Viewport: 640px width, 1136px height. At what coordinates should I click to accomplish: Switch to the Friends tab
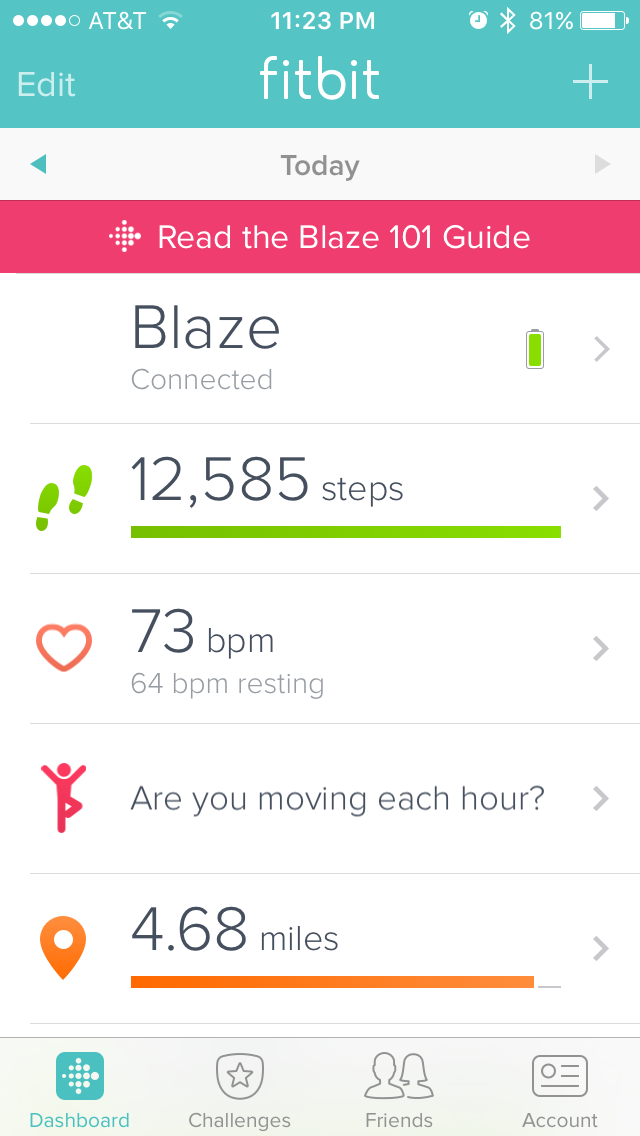pos(399,1088)
